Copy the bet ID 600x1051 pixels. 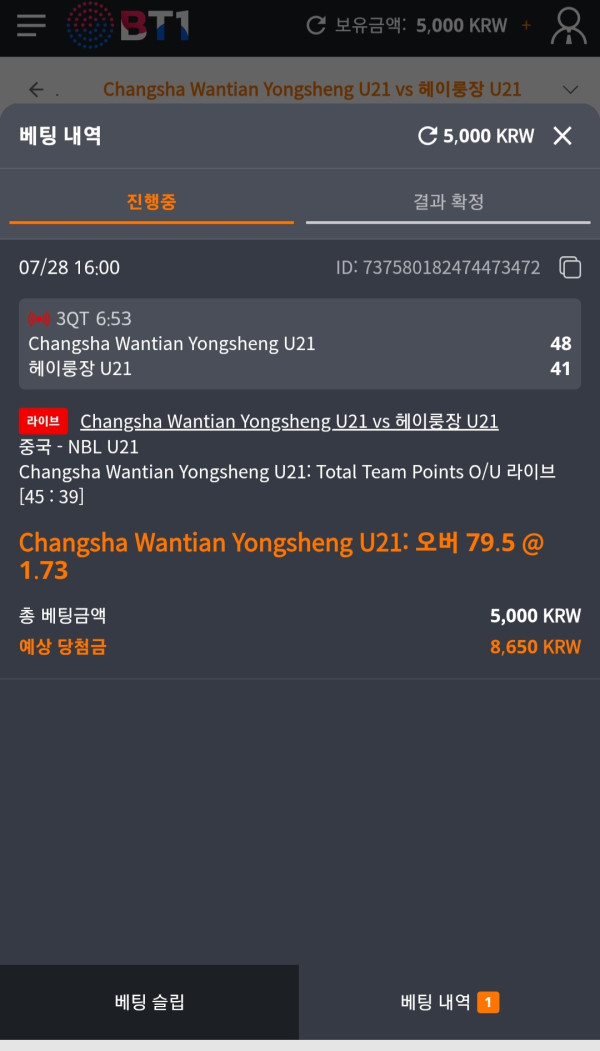570,267
